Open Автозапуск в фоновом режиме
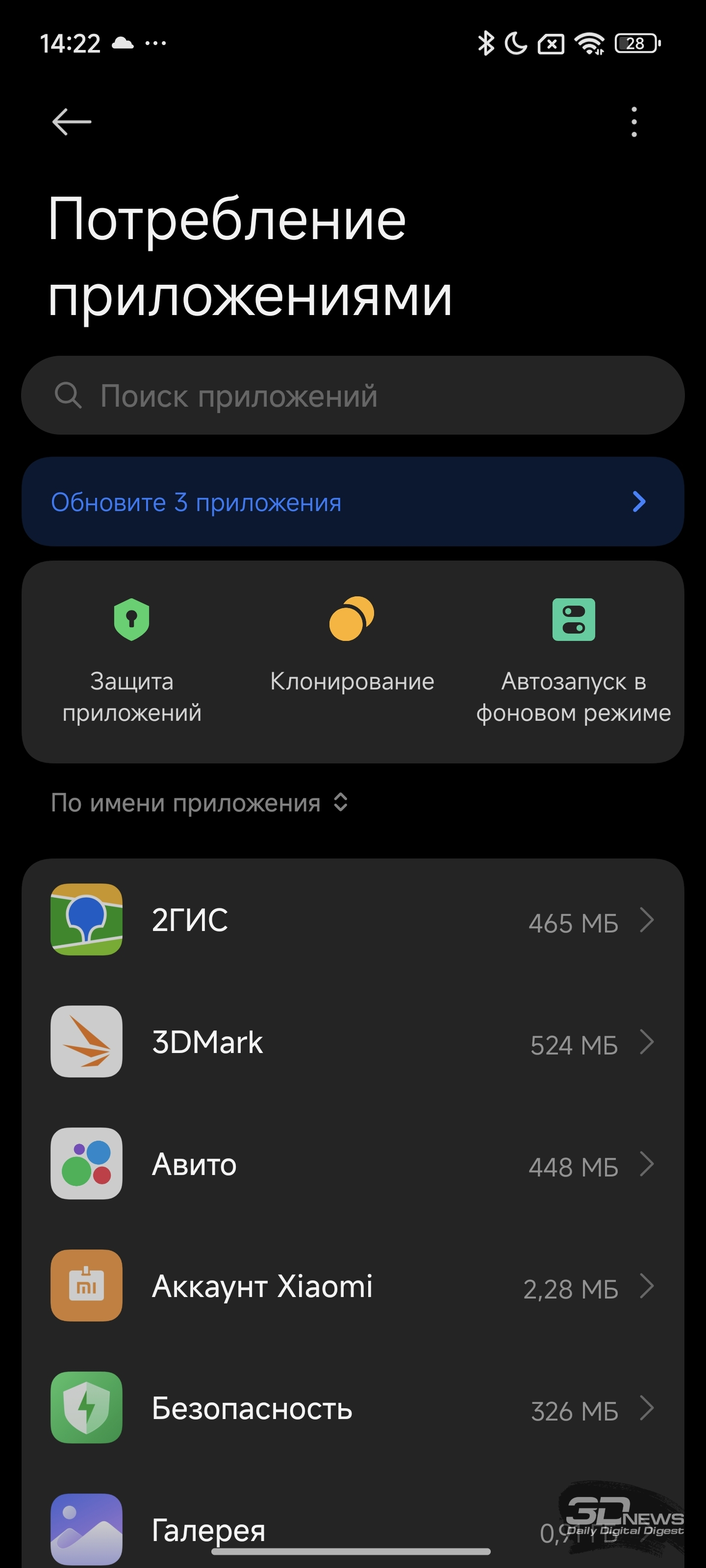The height and width of the screenshot is (1568, 706). coord(573,661)
